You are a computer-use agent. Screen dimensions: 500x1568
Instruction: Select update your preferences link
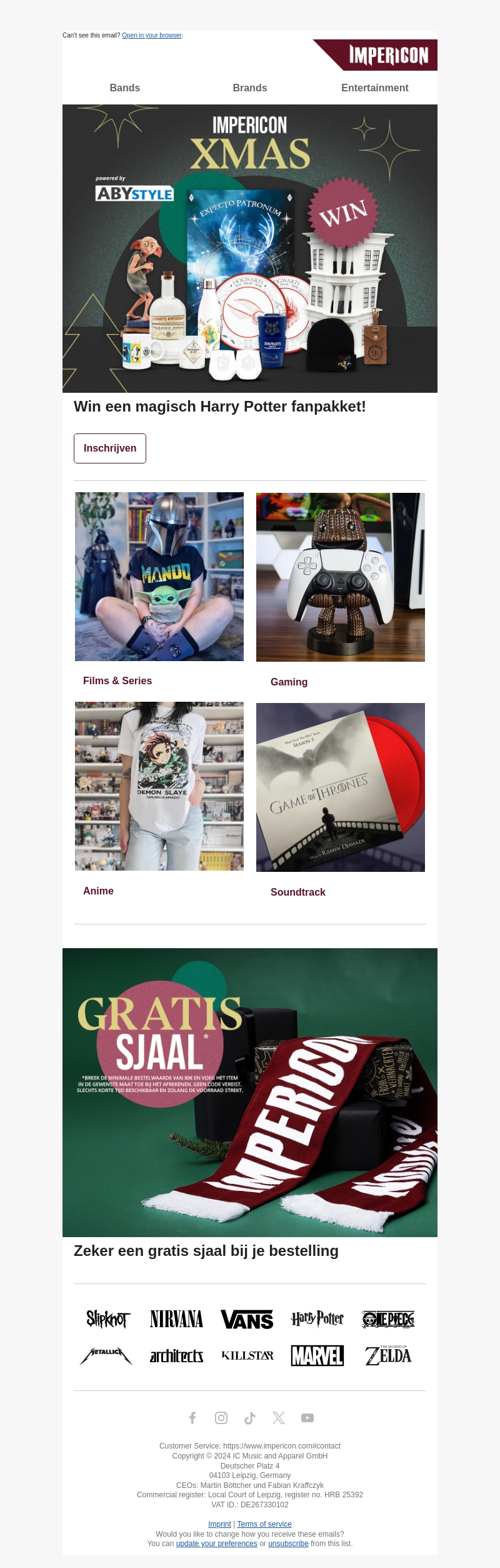(x=216, y=1544)
